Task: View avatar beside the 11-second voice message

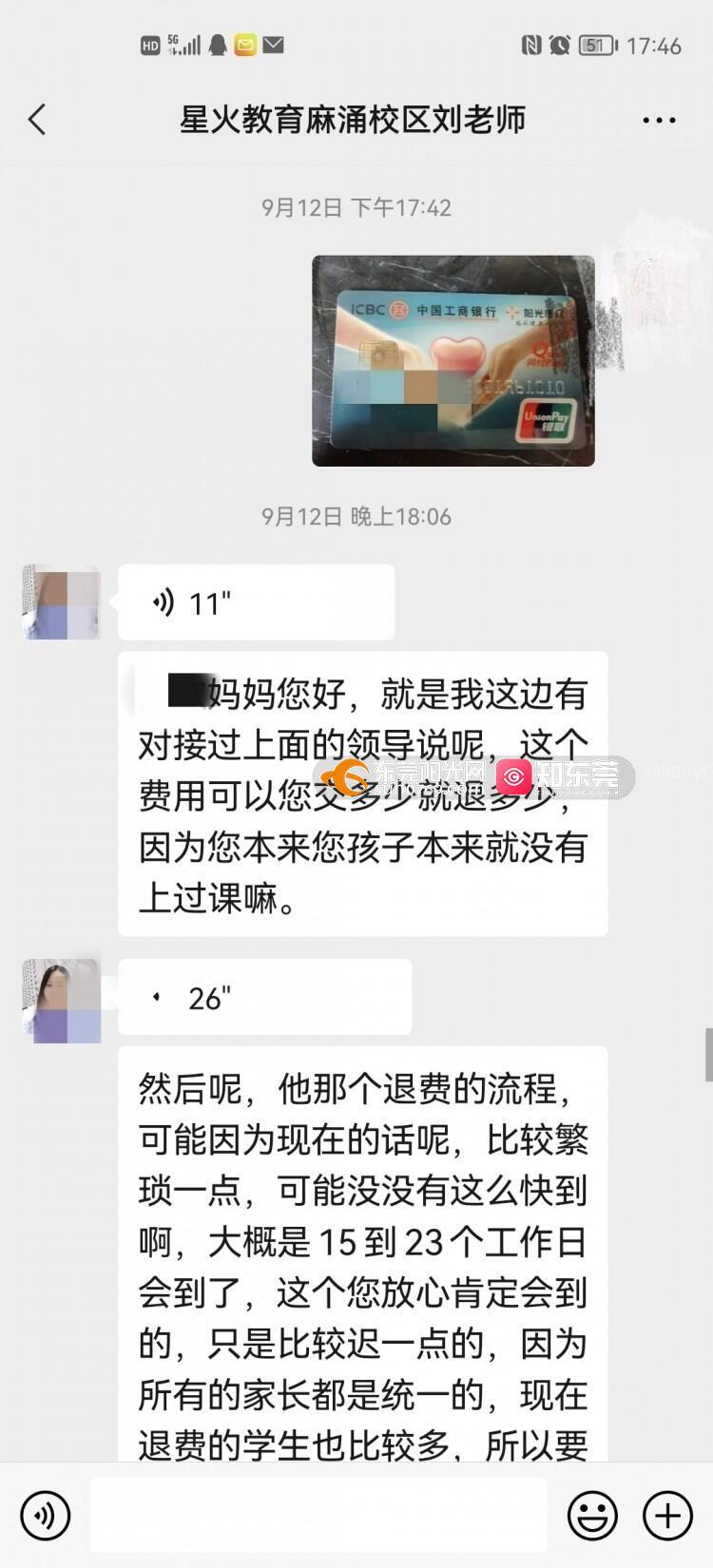Action: click(62, 602)
